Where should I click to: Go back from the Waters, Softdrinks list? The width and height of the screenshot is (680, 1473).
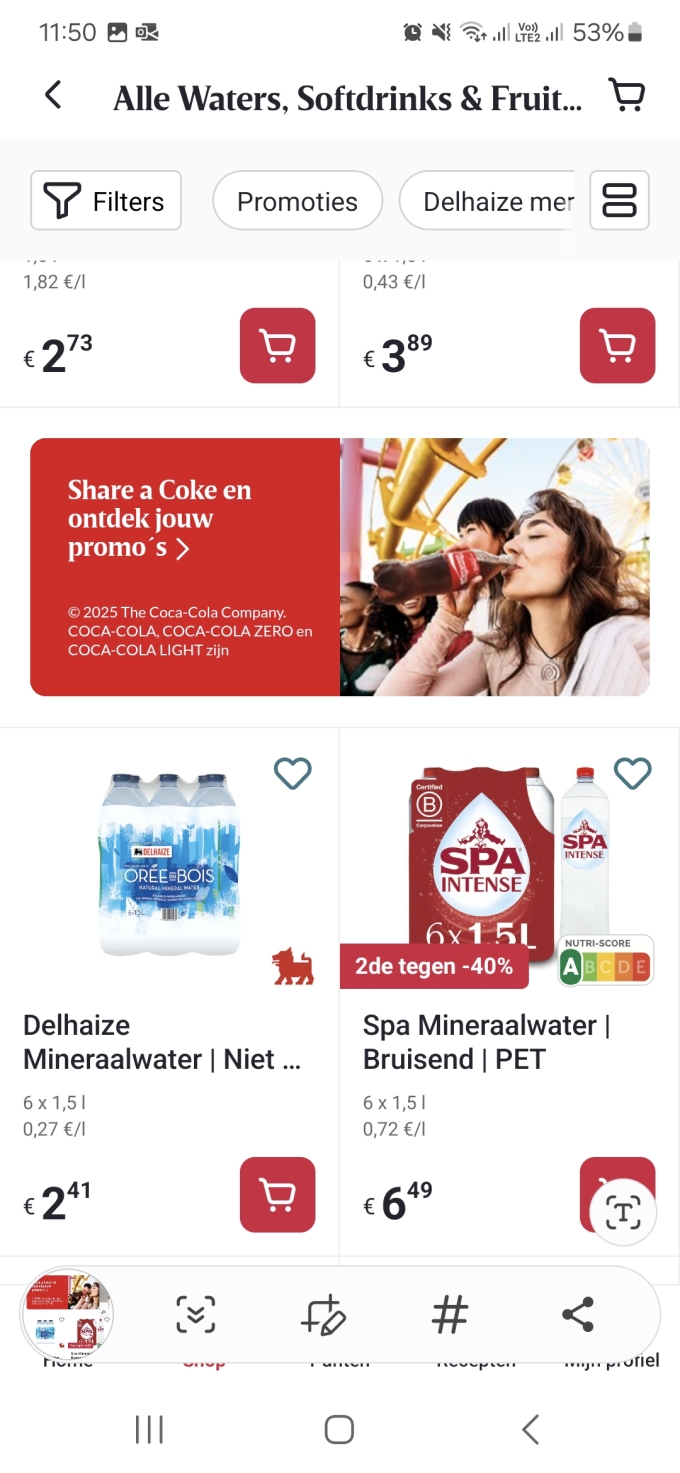pyautogui.click(x=53, y=96)
